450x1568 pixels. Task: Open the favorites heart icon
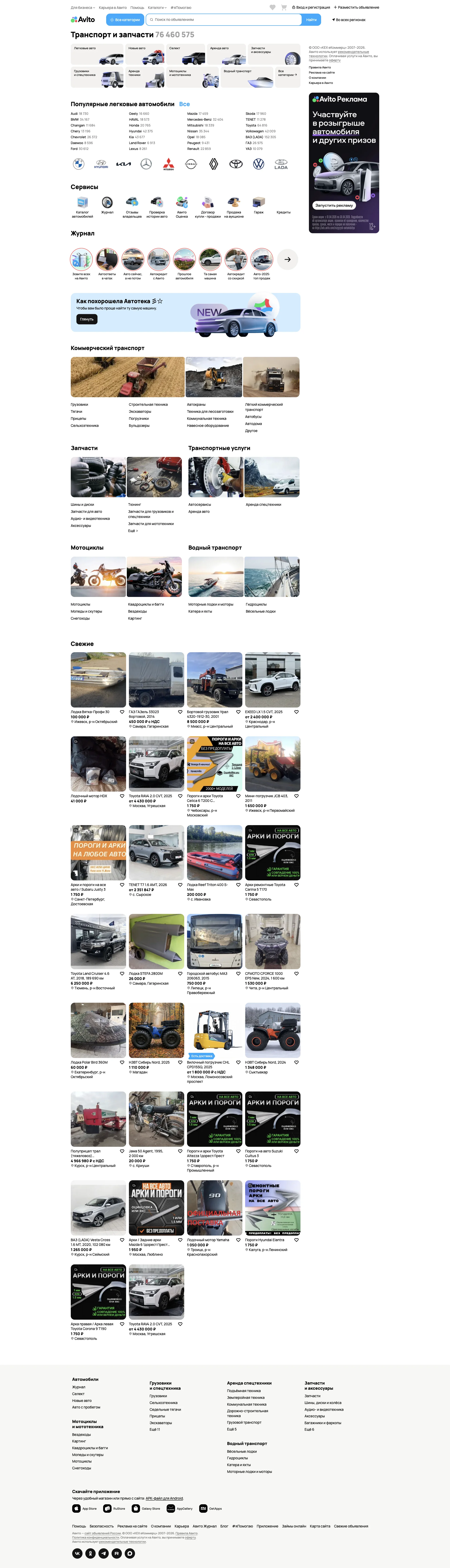(x=272, y=7)
